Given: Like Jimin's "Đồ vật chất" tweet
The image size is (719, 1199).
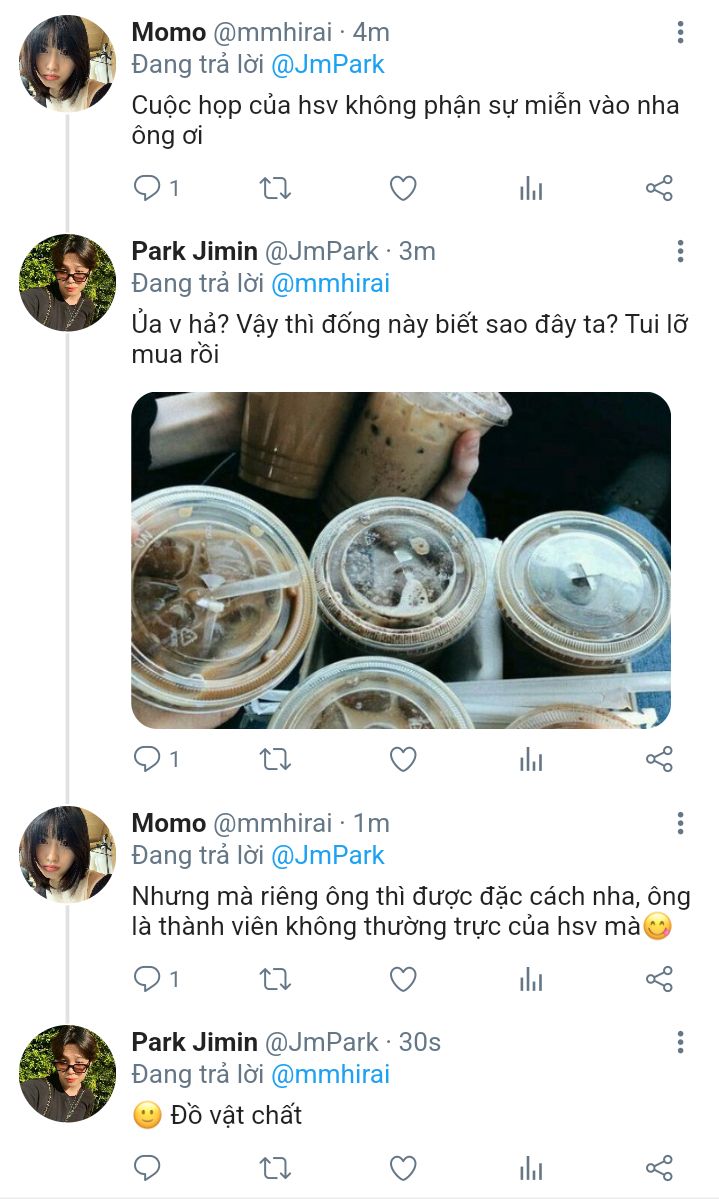Looking at the screenshot, I should point(402,1167).
